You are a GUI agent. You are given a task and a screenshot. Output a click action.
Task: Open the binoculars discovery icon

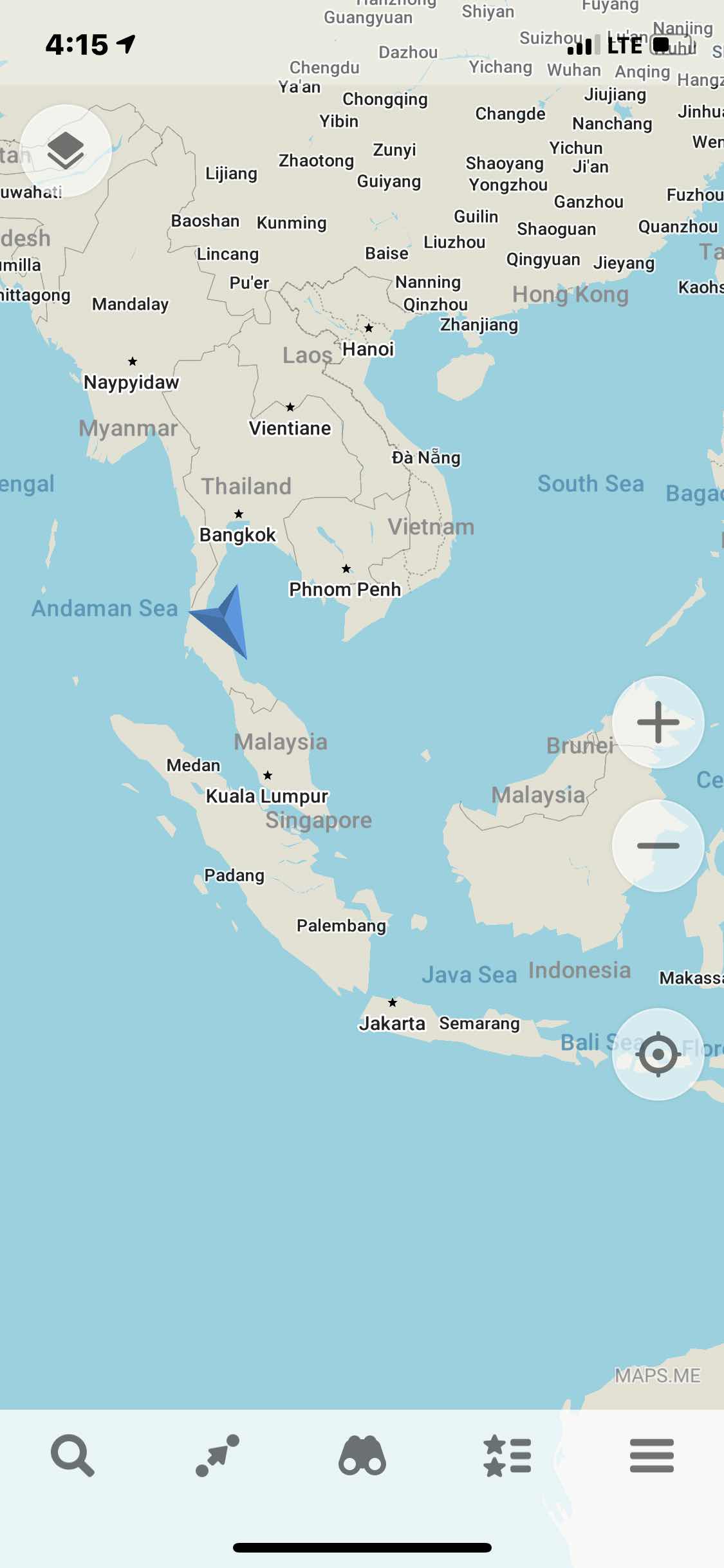point(362,1455)
